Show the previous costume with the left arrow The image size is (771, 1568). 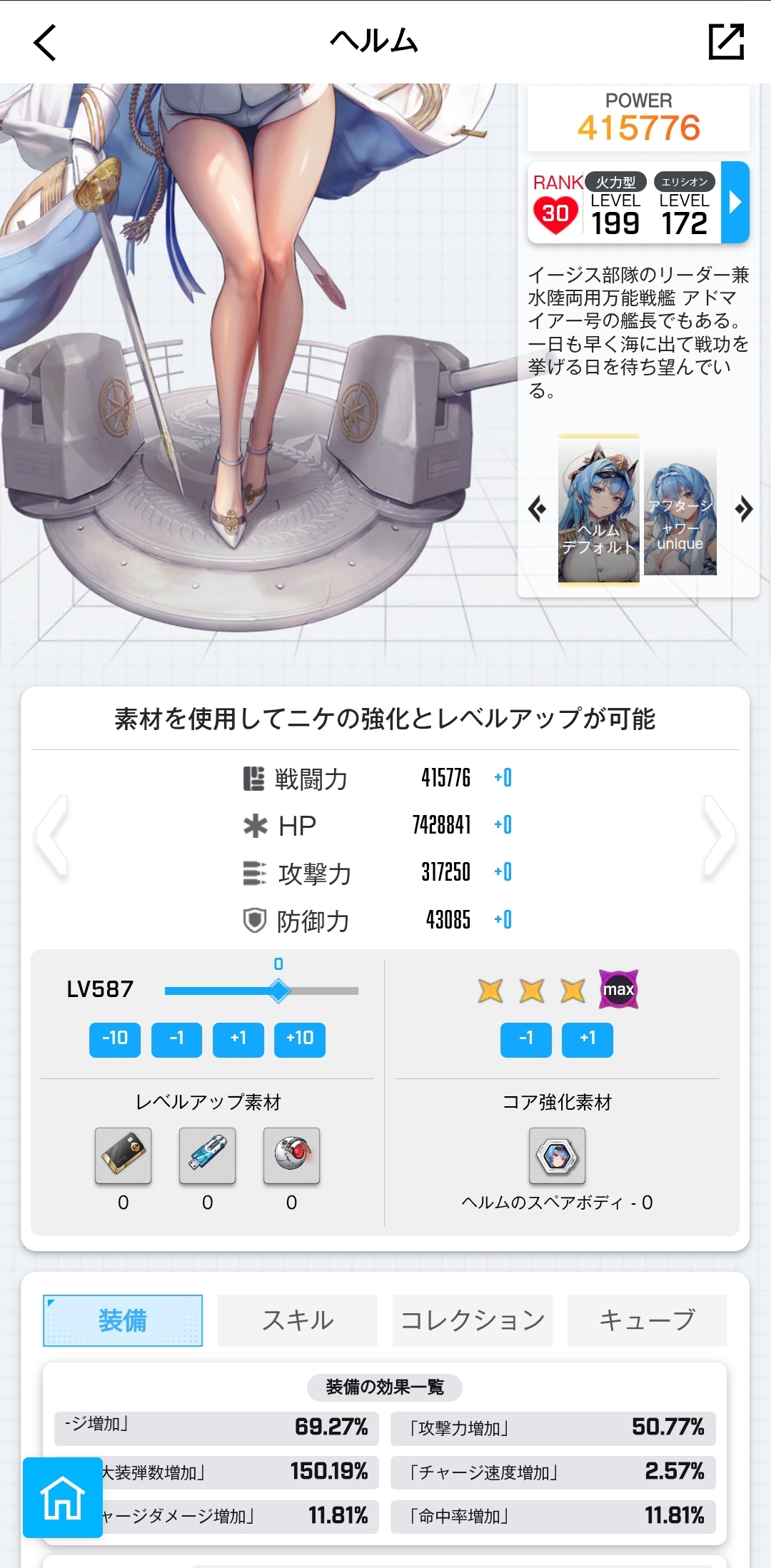tap(537, 510)
